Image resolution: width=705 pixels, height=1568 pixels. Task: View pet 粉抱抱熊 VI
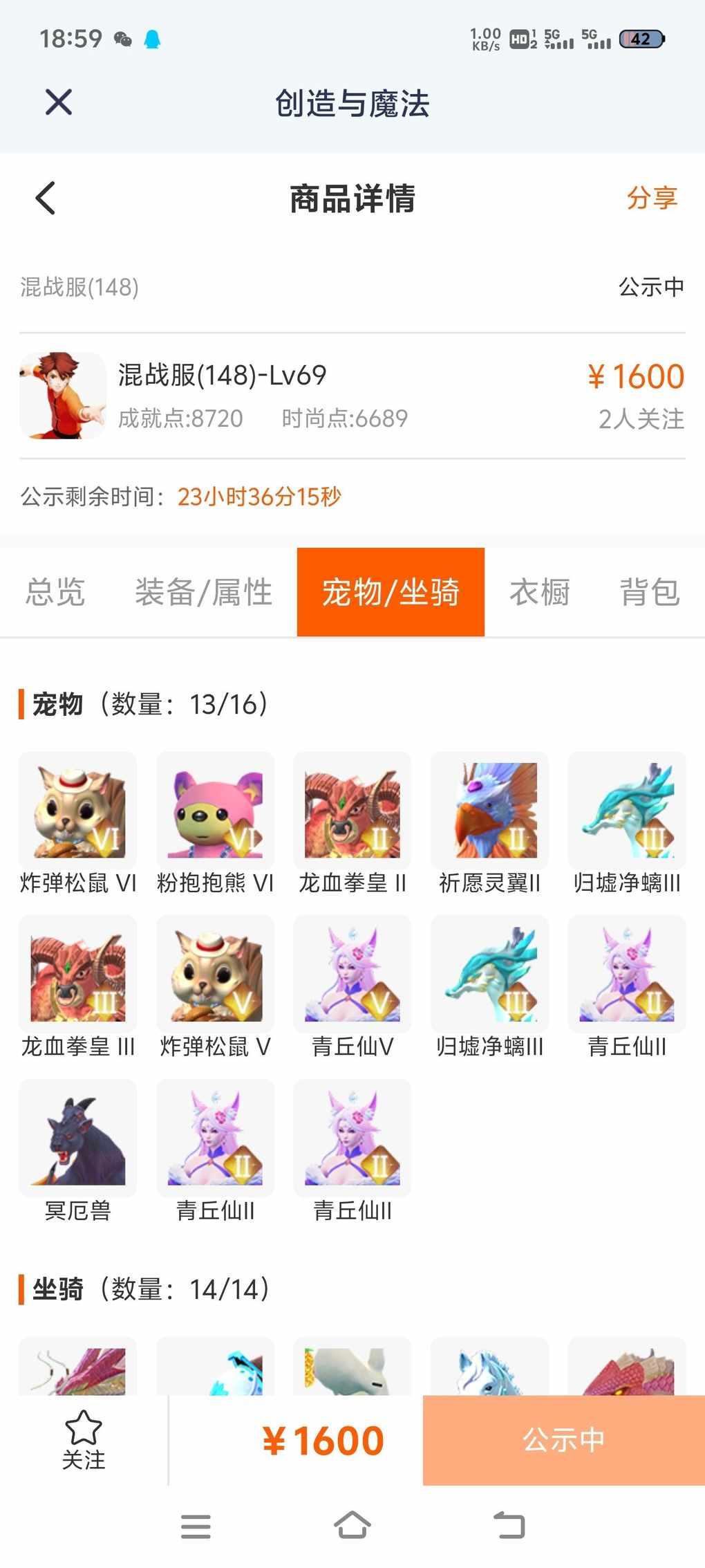(215, 811)
